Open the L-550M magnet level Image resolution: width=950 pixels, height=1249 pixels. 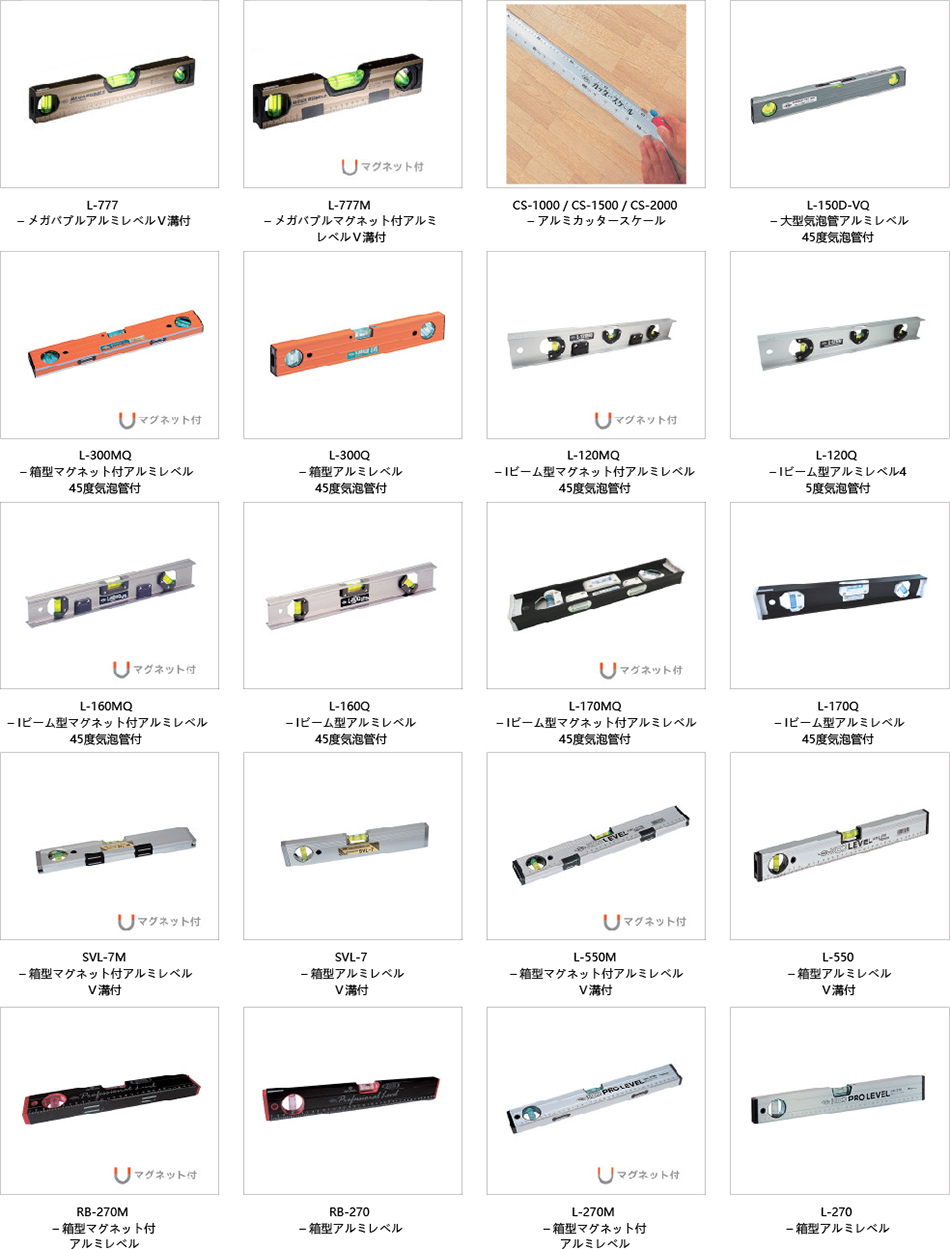point(596,846)
